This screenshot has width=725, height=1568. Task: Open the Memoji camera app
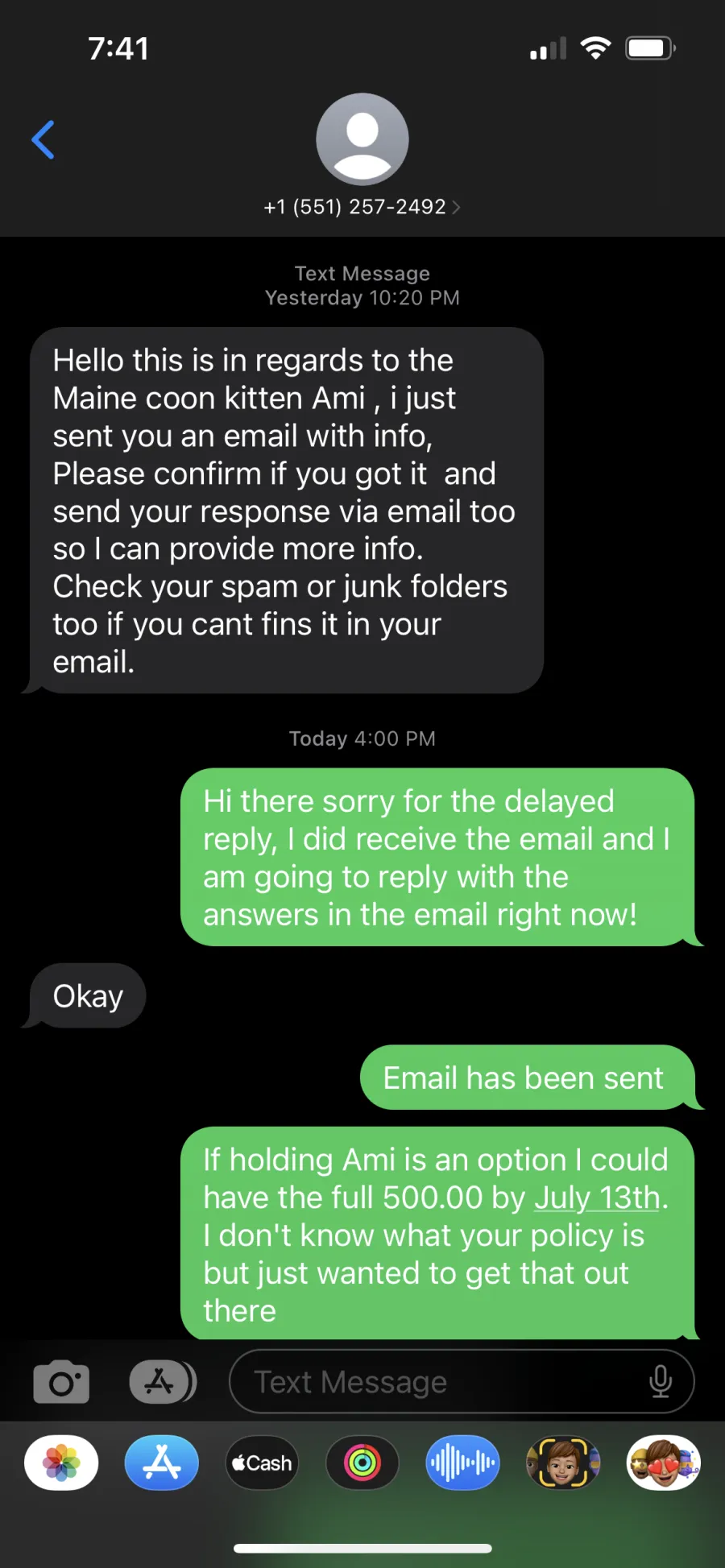[563, 1463]
